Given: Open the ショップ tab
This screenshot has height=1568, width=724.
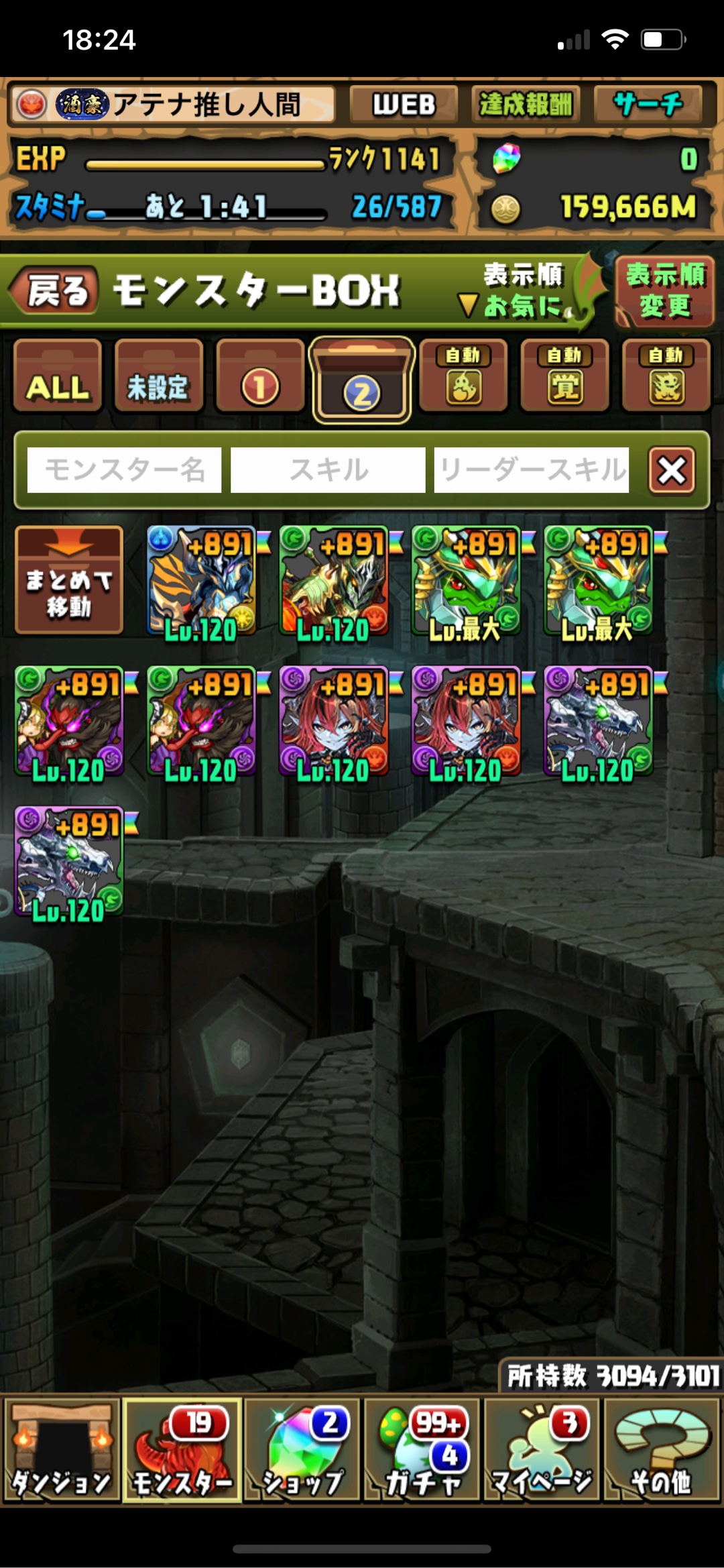Looking at the screenshot, I should 302,1450.
